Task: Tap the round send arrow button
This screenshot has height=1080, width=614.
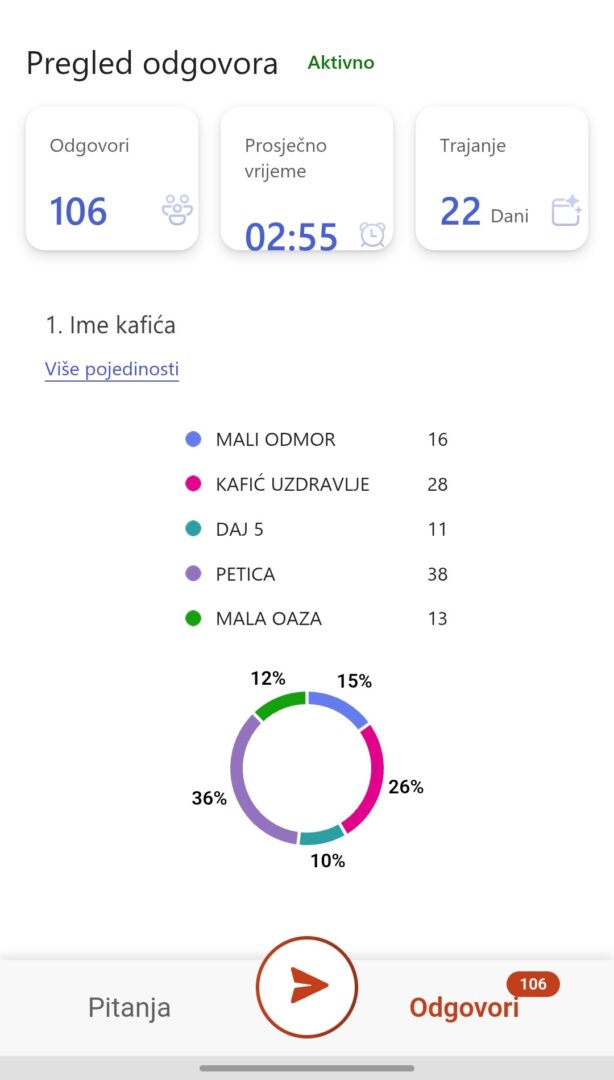Action: (x=307, y=988)
